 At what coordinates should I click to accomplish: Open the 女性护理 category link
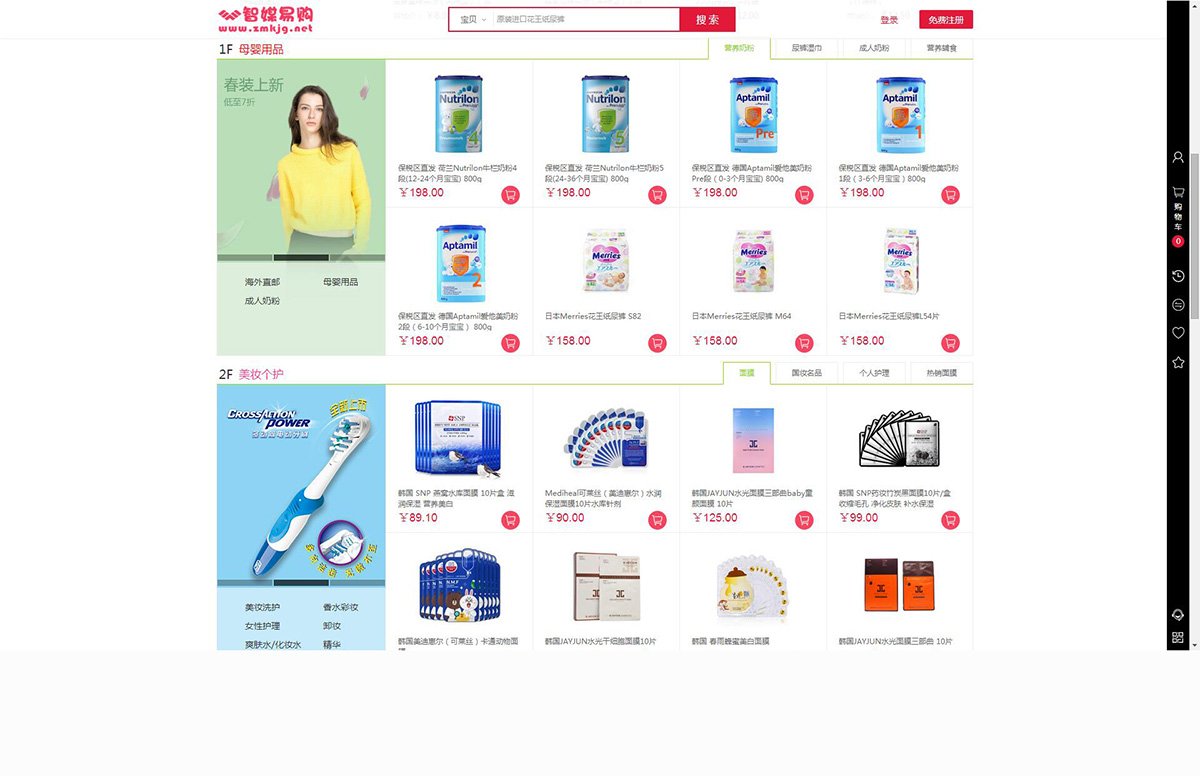click(262, 626)
